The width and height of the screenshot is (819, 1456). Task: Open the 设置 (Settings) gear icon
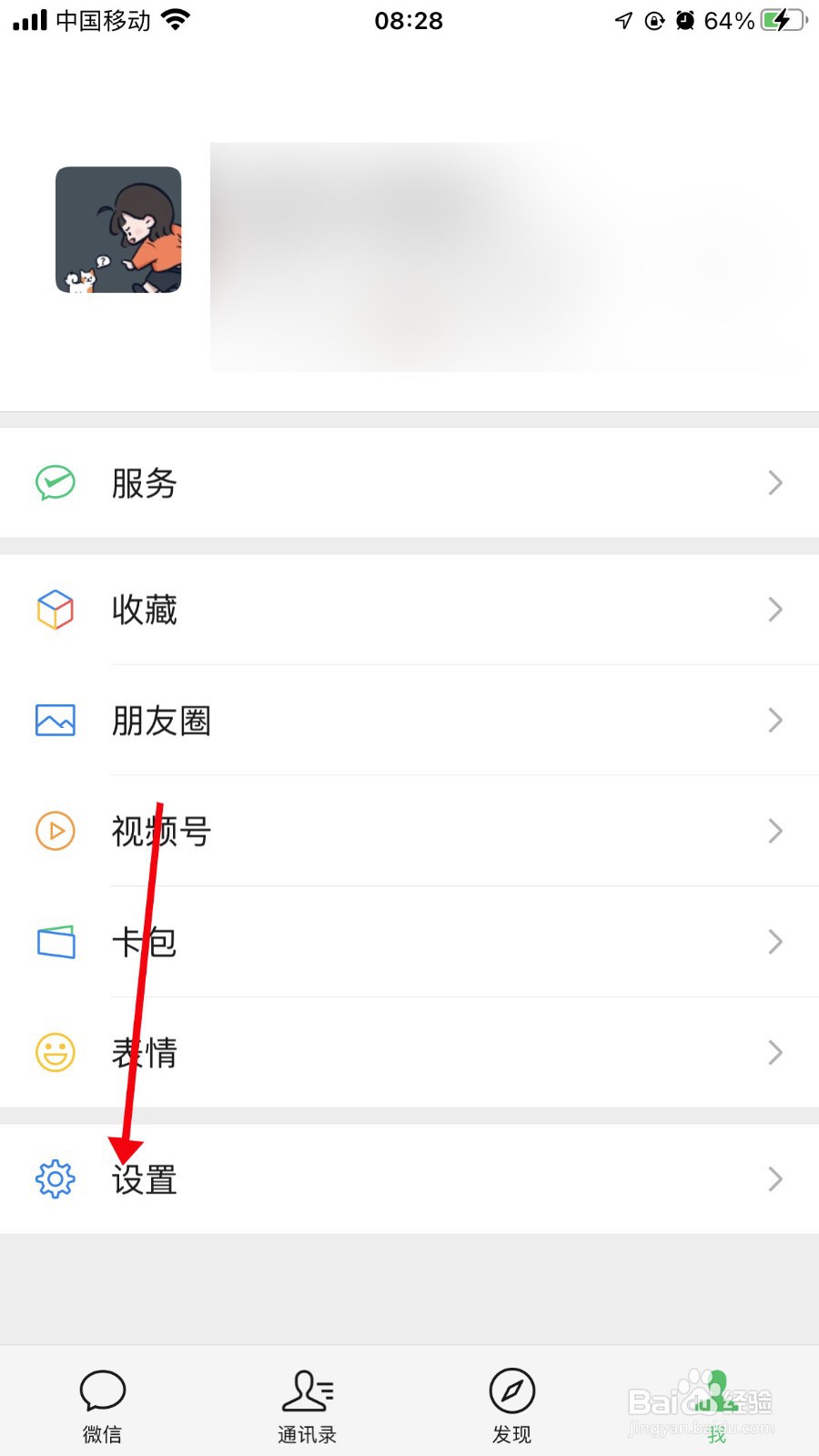55,1179
